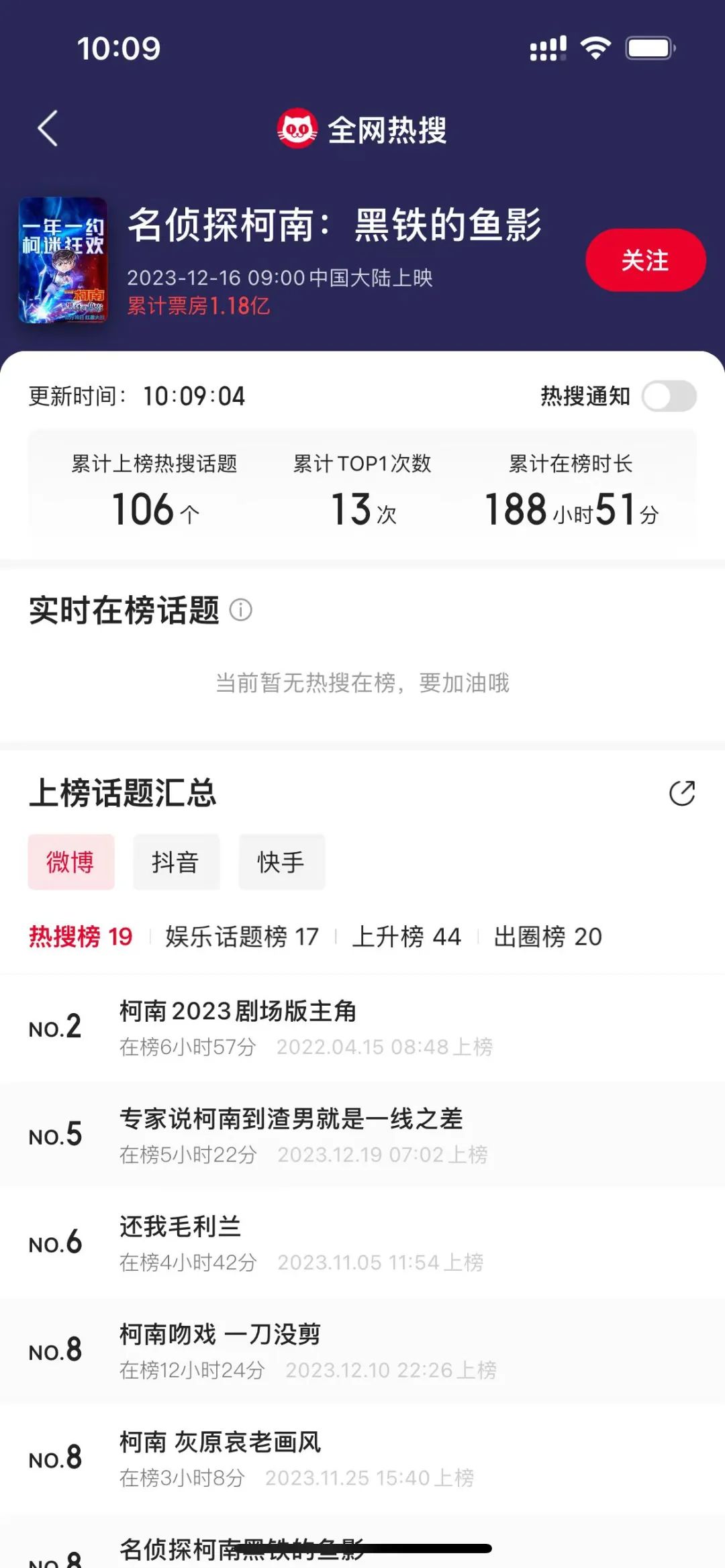Switch to the 抖音 platform chip
This screenshot has width=725, height=1568.
(x=176, y=862)
